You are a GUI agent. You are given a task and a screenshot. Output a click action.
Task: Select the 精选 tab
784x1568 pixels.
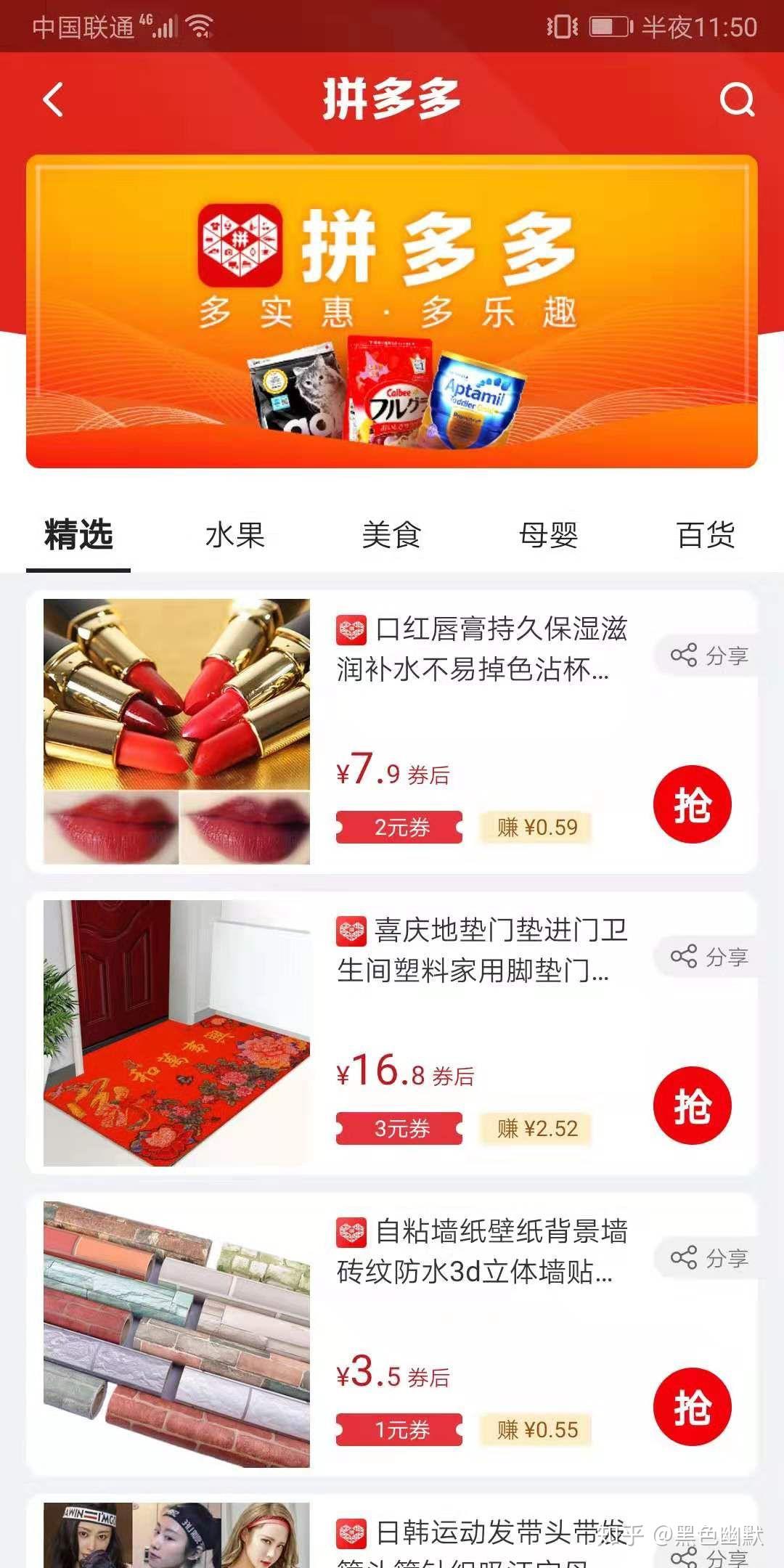point(78,536)
